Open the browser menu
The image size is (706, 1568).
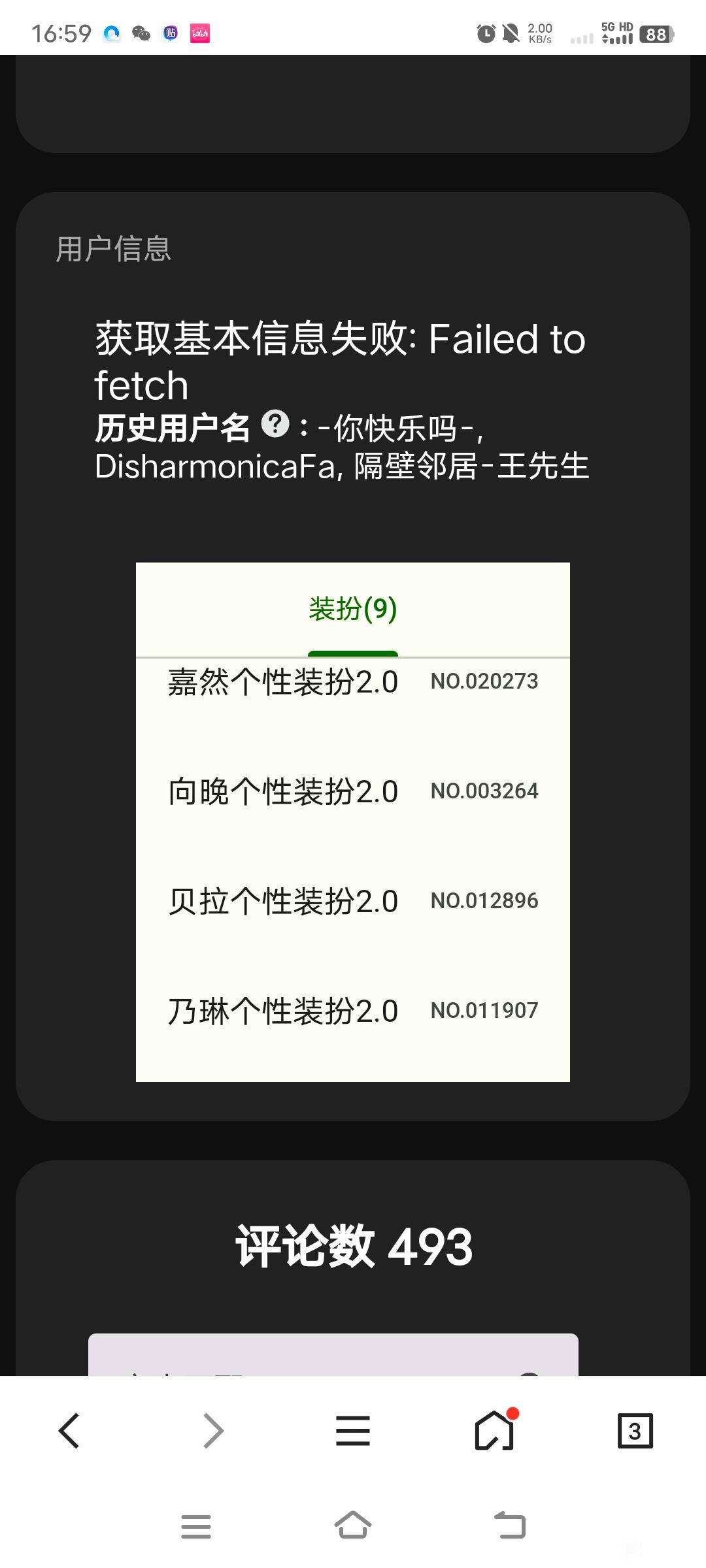[x=353, y=1431]
